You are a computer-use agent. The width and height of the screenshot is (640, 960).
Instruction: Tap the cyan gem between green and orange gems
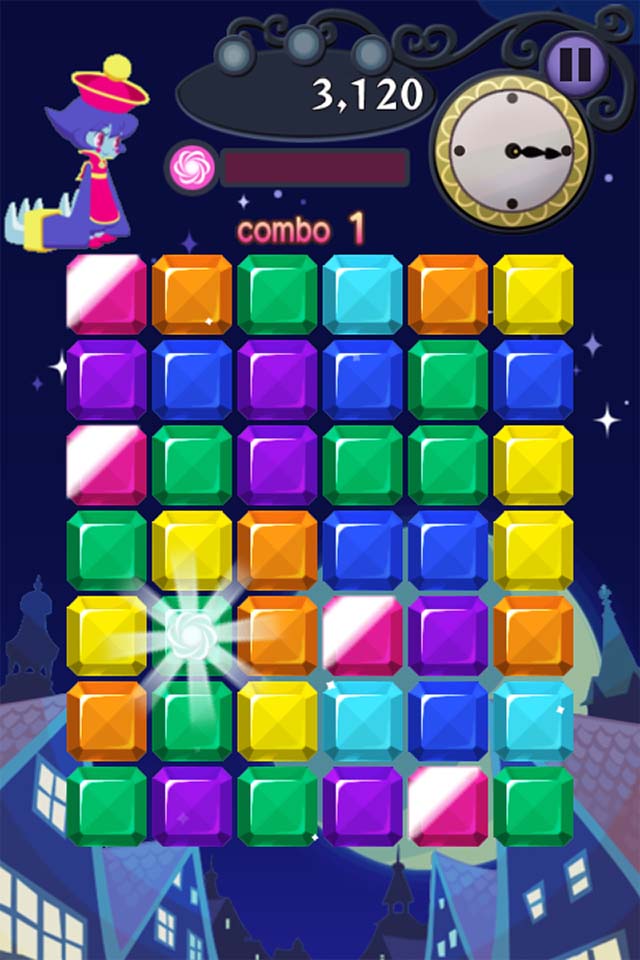point(362,293)
